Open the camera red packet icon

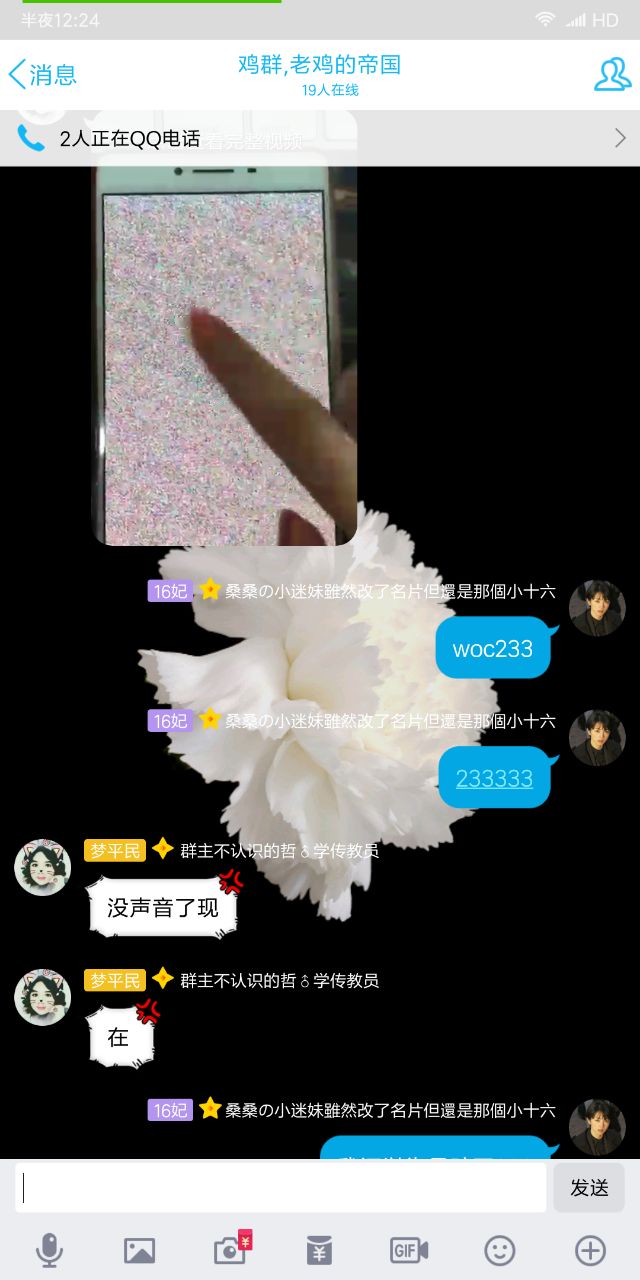(x=230, y=1250)
